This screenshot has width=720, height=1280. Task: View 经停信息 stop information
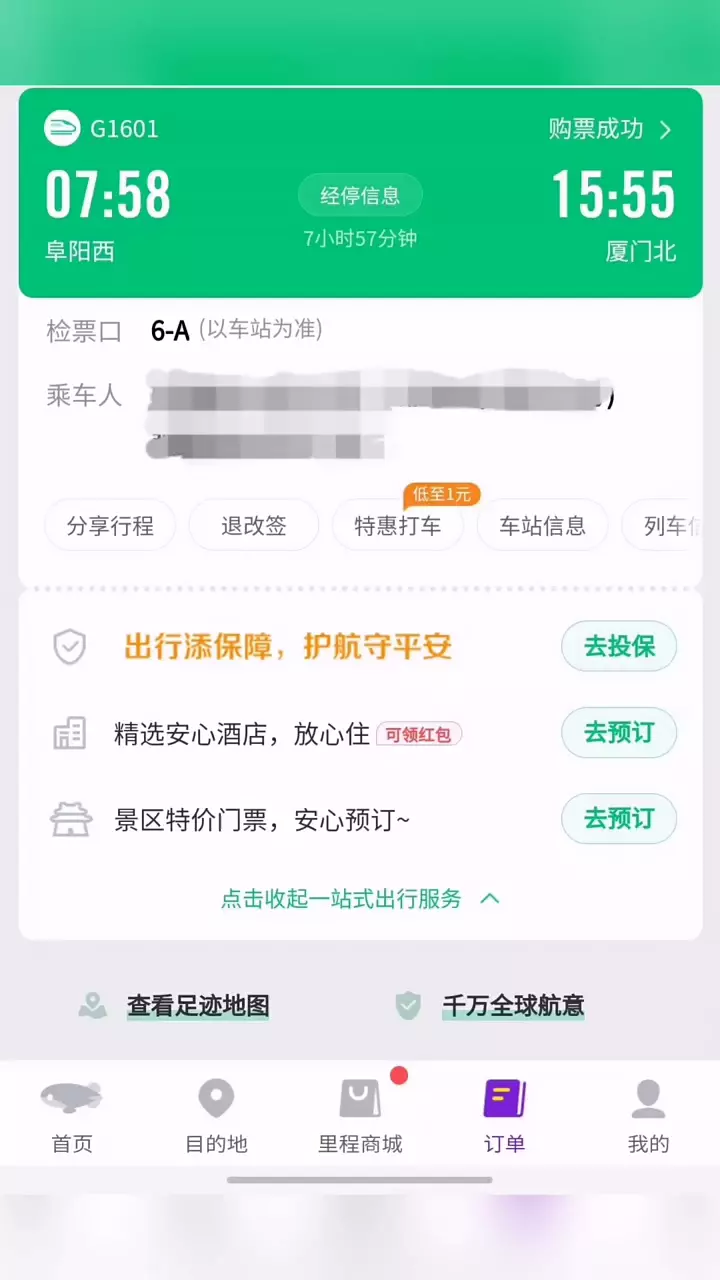tap(360, 196)
